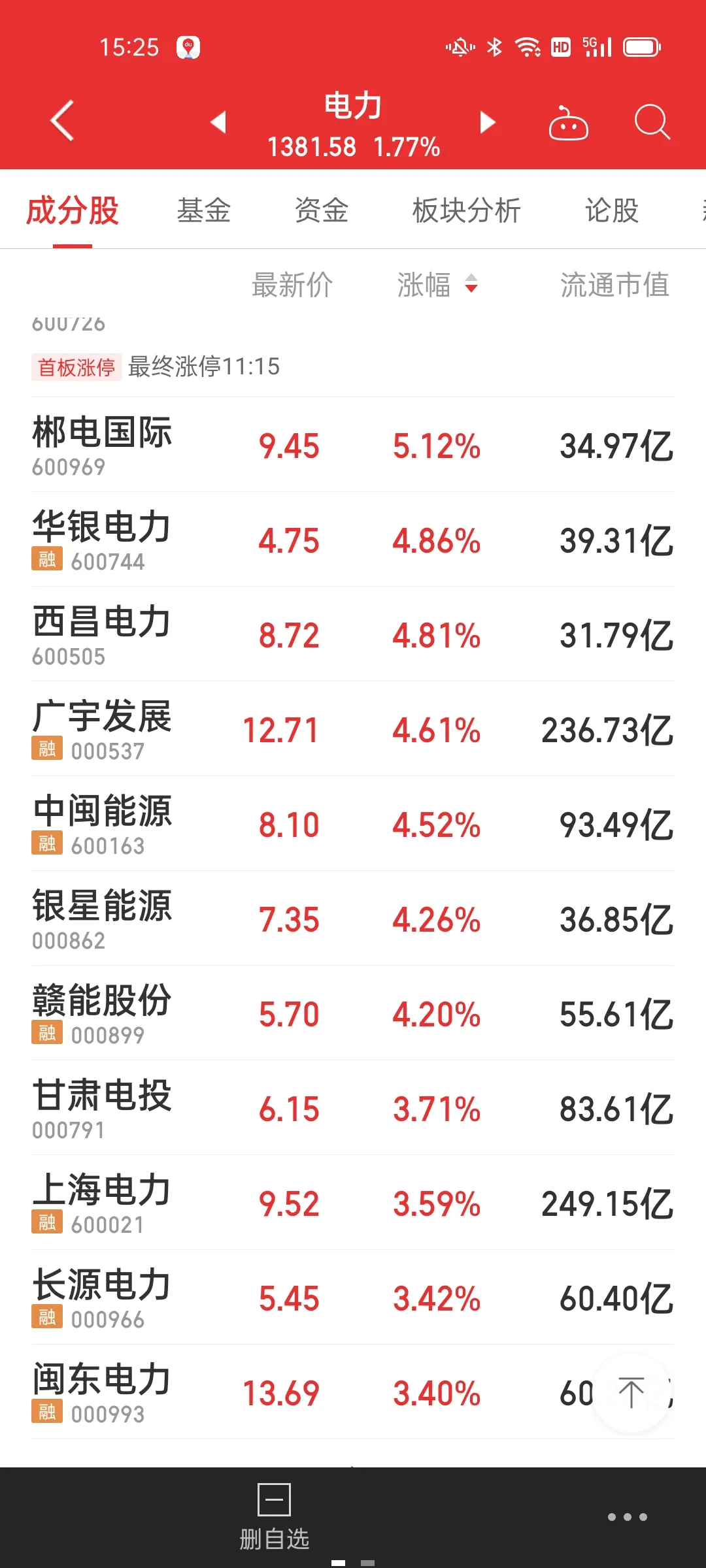The height and width of the screenshot is (1568, 706).
Task: Open search from the magnifier icon
Action: pyautogui.click(x=652, y=122)
